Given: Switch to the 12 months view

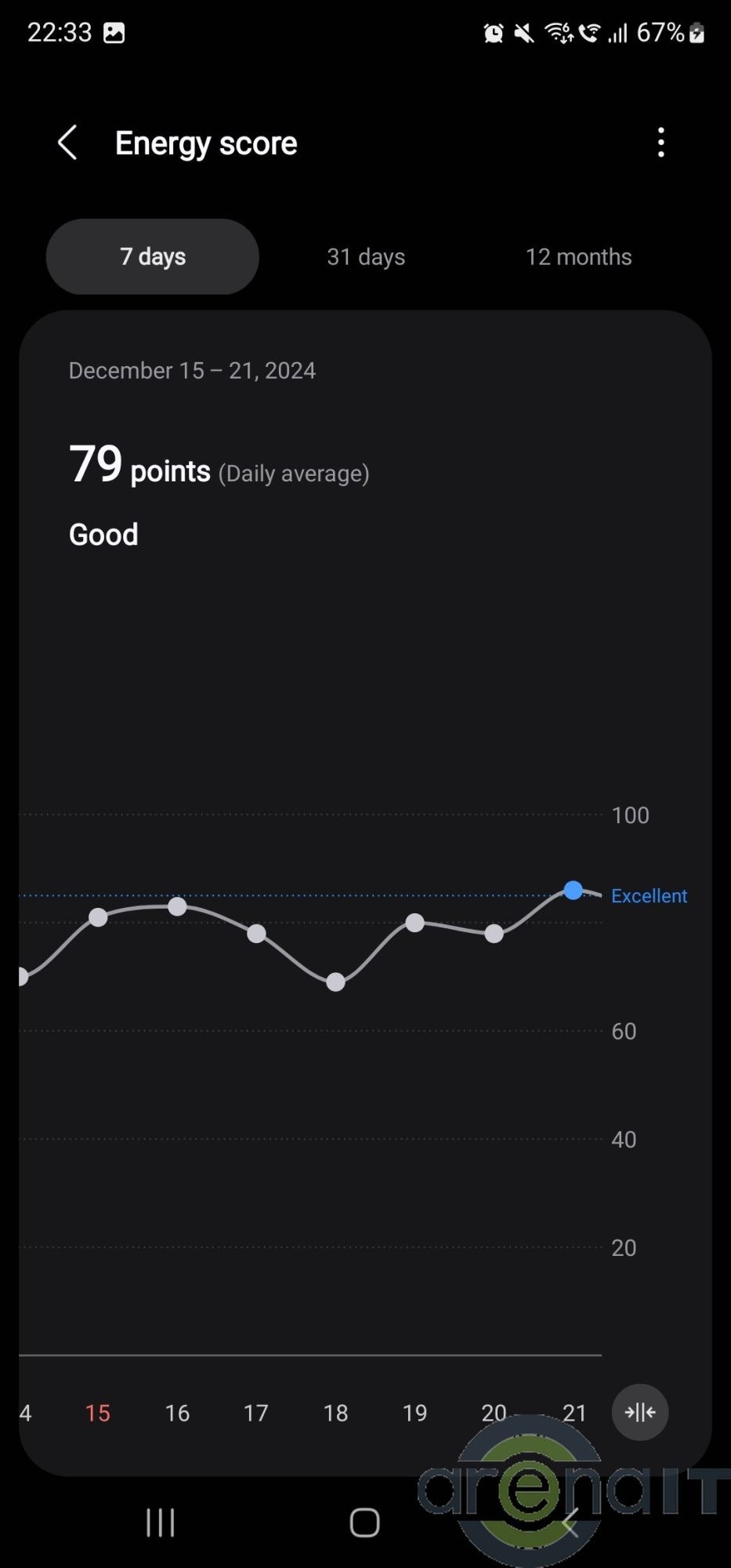Looking at the screenshot, I should tap(578, 257).
